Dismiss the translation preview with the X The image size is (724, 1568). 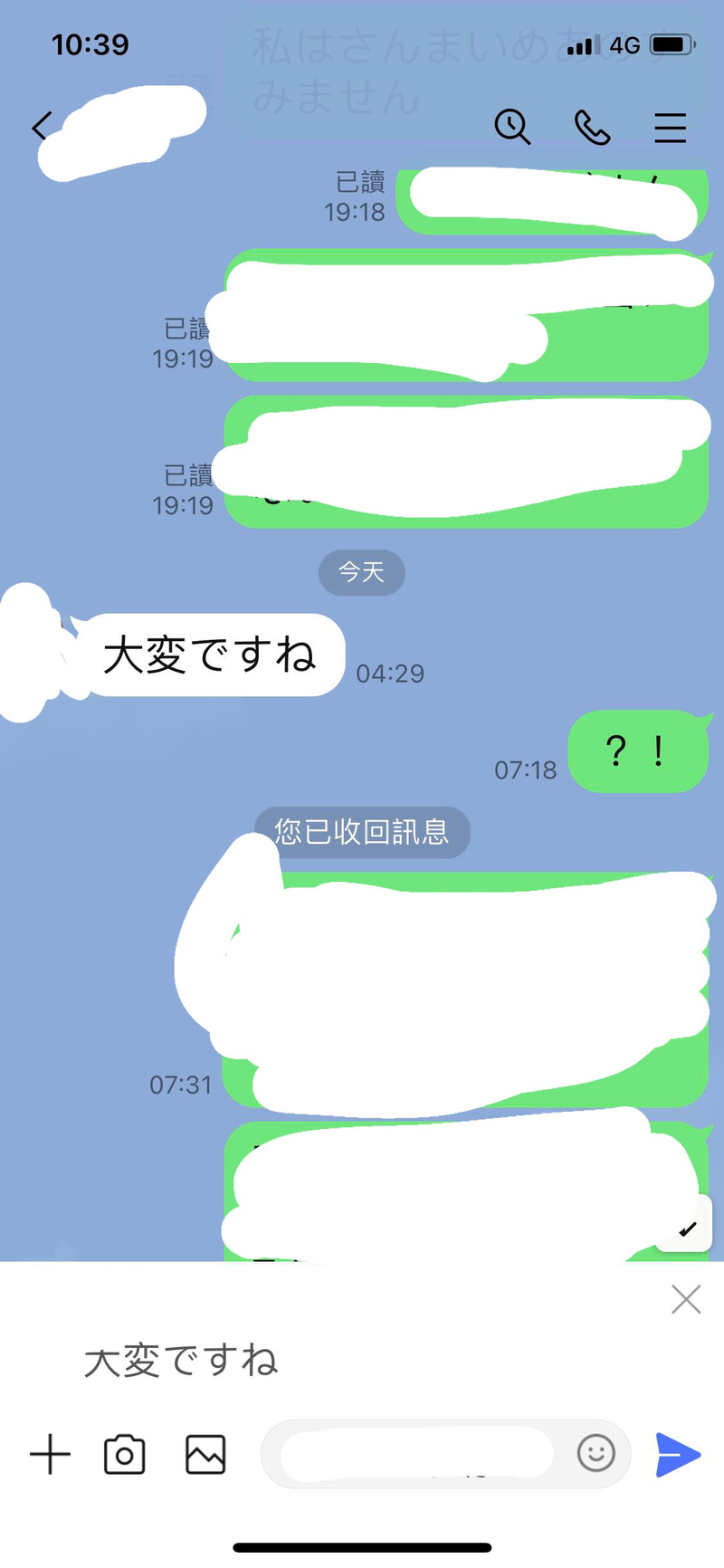coord(685,1299)
